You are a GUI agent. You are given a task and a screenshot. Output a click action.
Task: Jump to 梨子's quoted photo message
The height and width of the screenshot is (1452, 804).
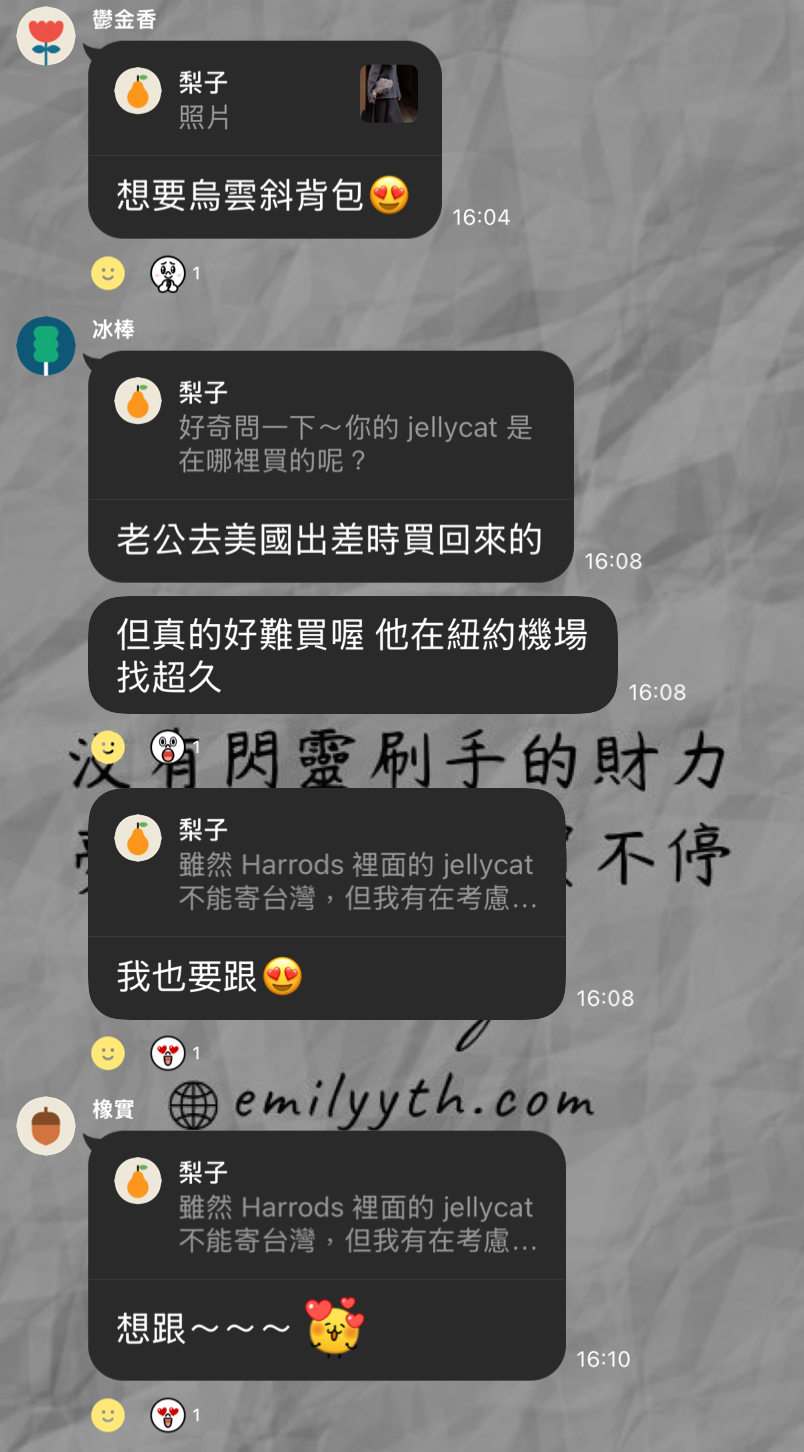pos(265,99)
